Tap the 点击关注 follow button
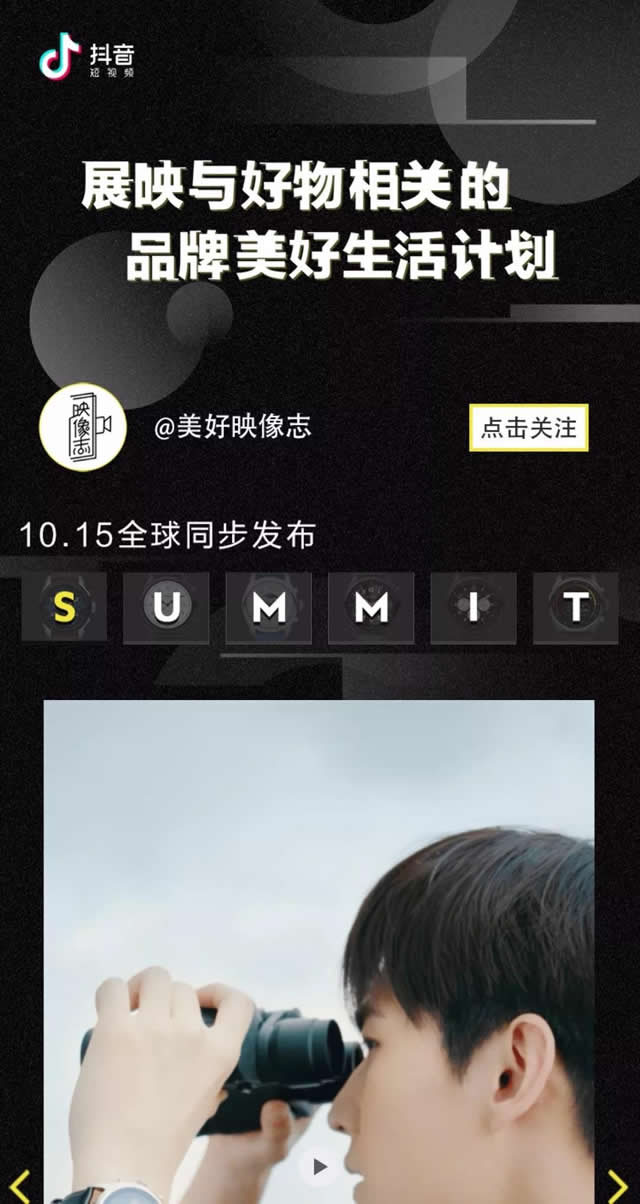Viewport: 640px width, 1204px height. (528, 428)
